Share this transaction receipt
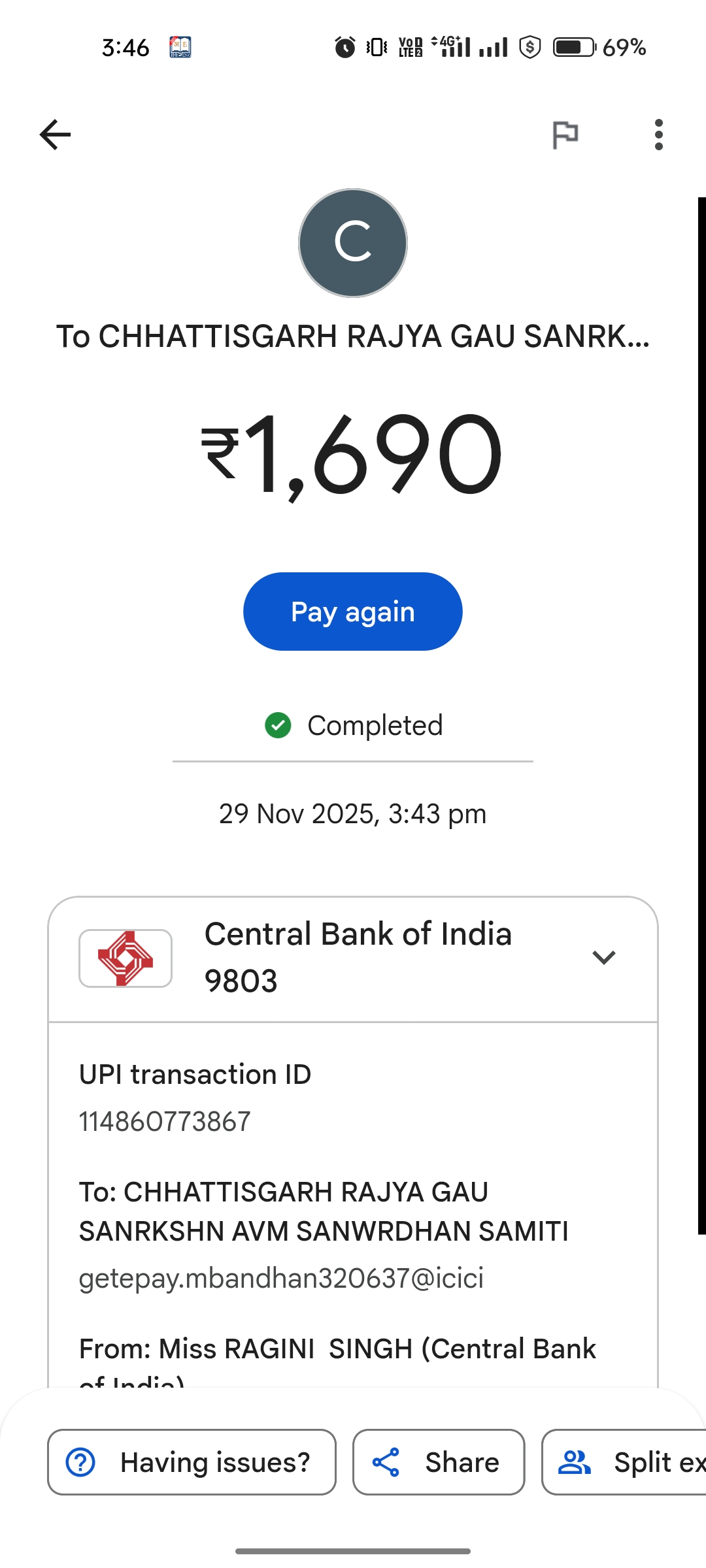 [x=439, y=1462]
